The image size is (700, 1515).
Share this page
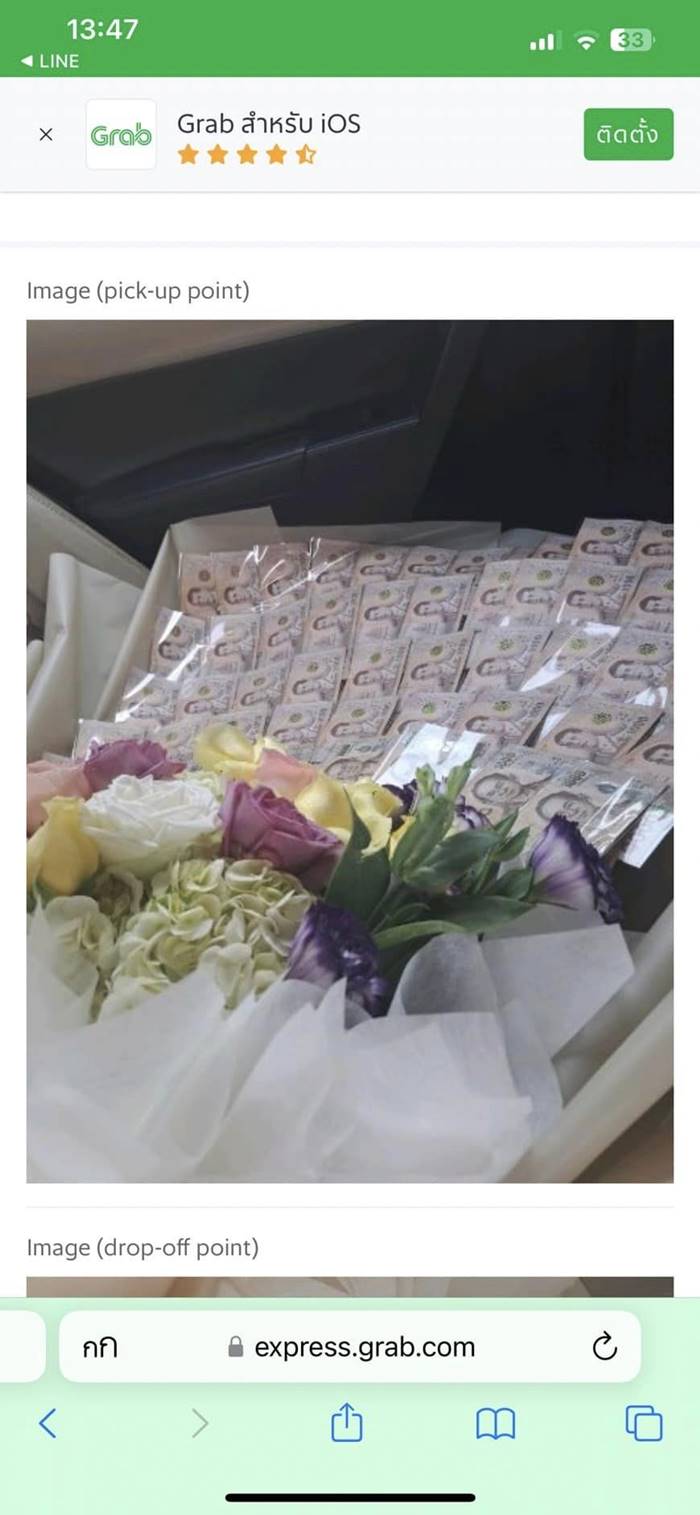[346, 1422]
